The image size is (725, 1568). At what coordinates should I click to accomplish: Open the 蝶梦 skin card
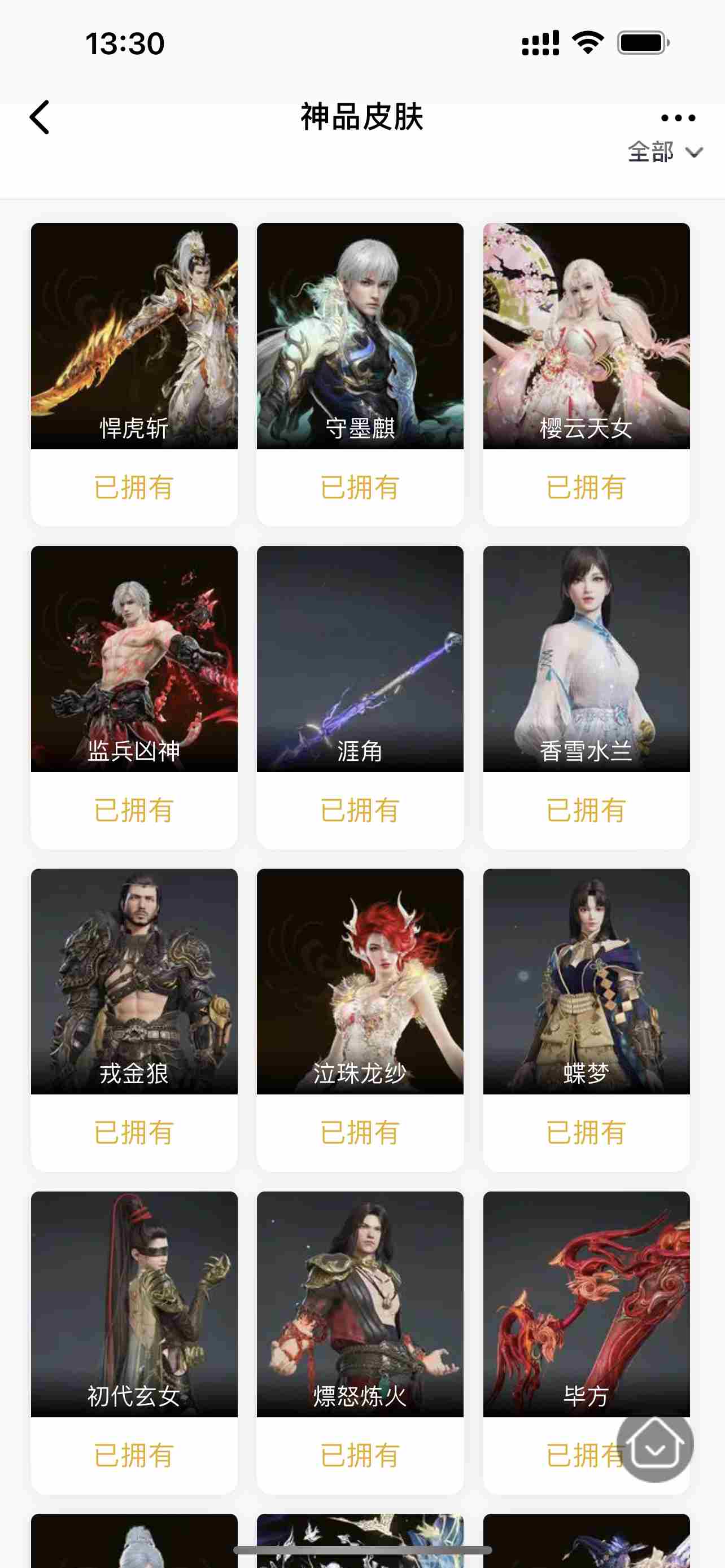pos(586,981)
